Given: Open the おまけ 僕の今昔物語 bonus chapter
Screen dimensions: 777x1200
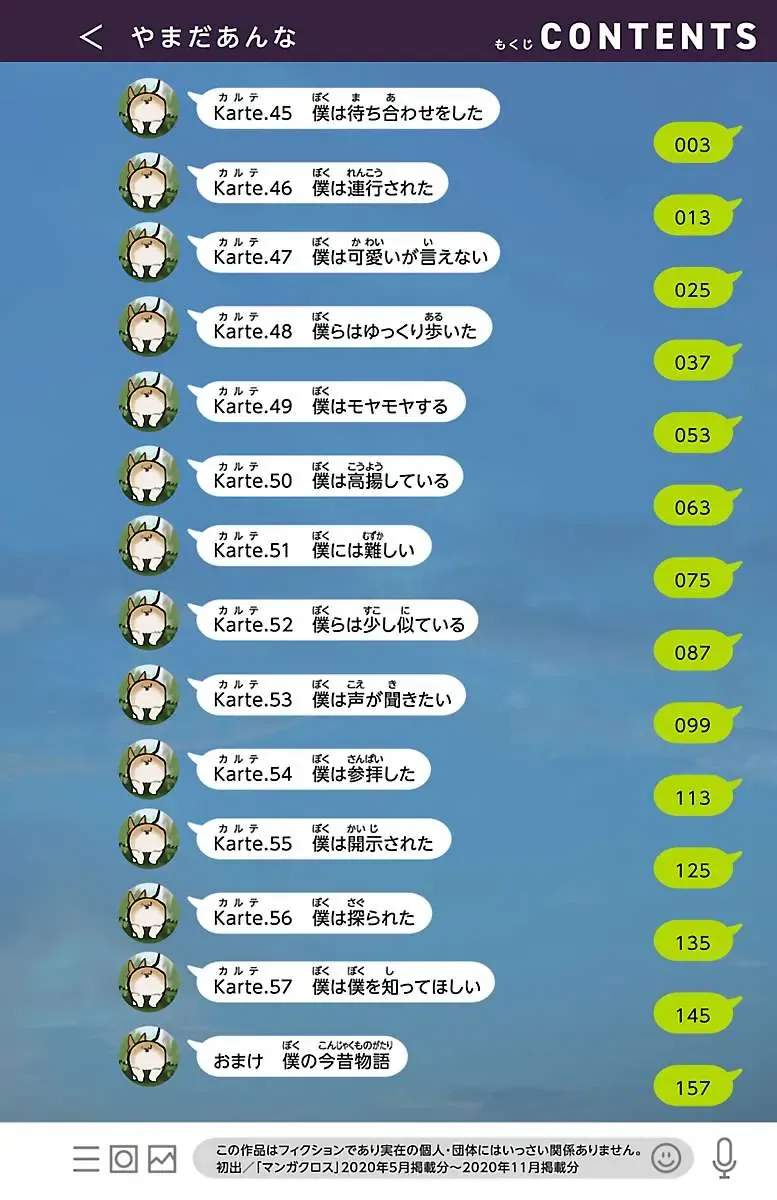Looking at the screenshot, I should (x=305, y=1060).
